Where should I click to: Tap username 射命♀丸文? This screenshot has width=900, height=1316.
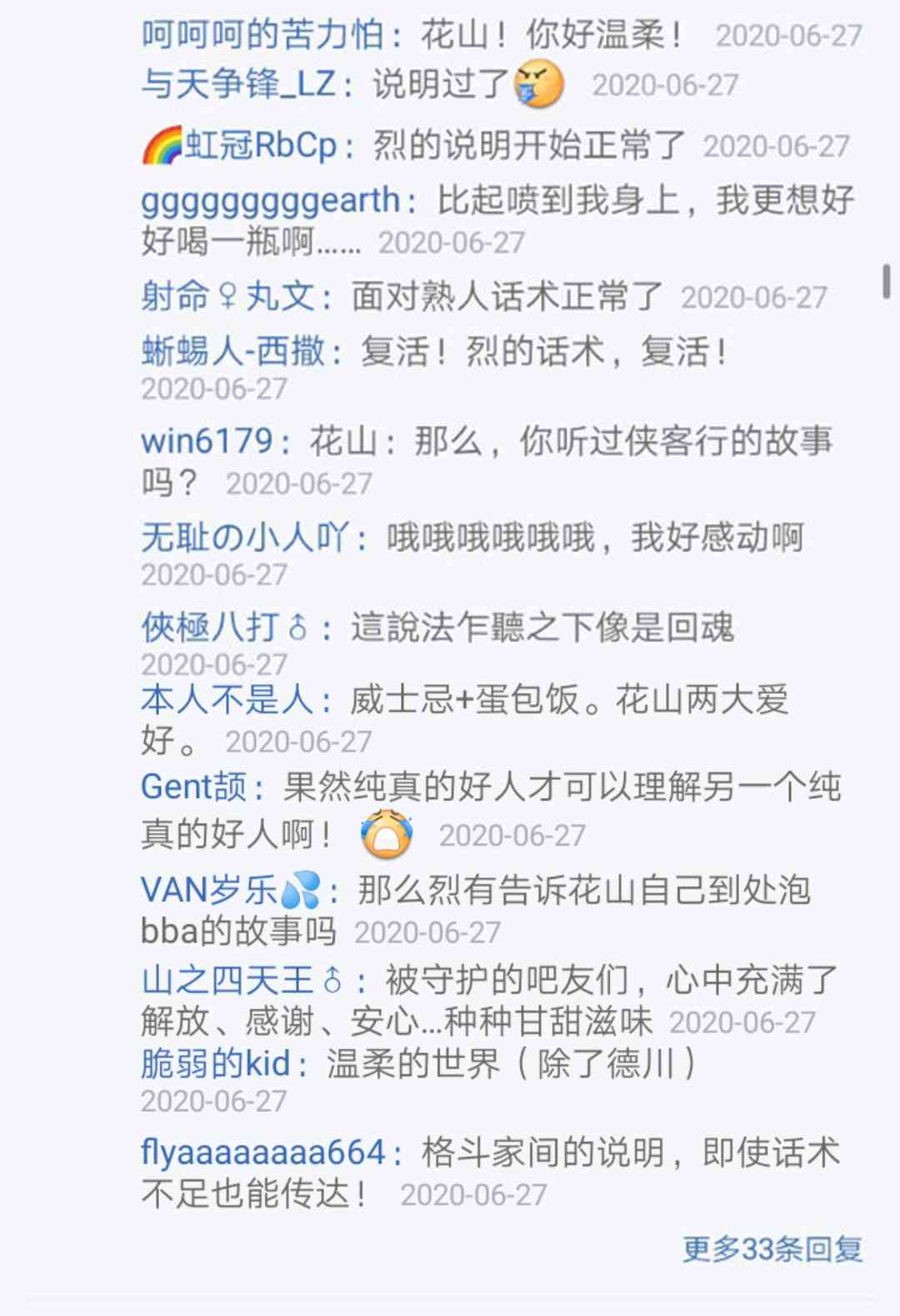227,297
